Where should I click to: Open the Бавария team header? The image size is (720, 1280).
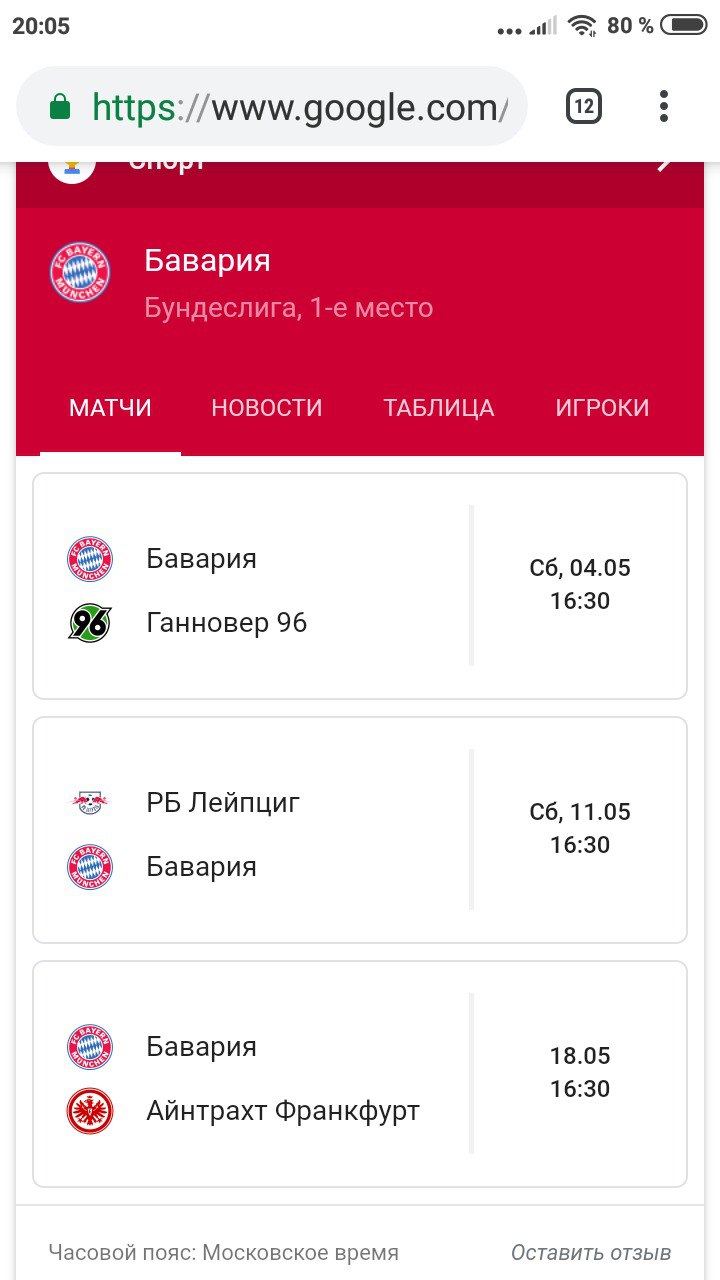tap(360, 284)
